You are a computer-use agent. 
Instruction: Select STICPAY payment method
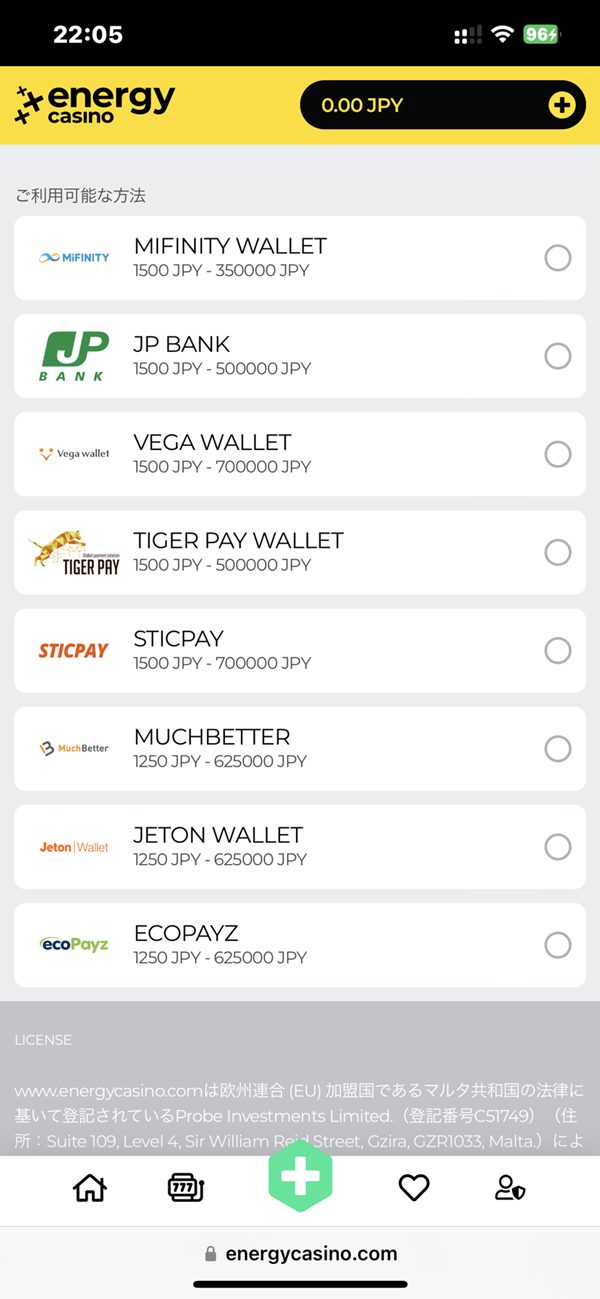[x=300, y=650]
